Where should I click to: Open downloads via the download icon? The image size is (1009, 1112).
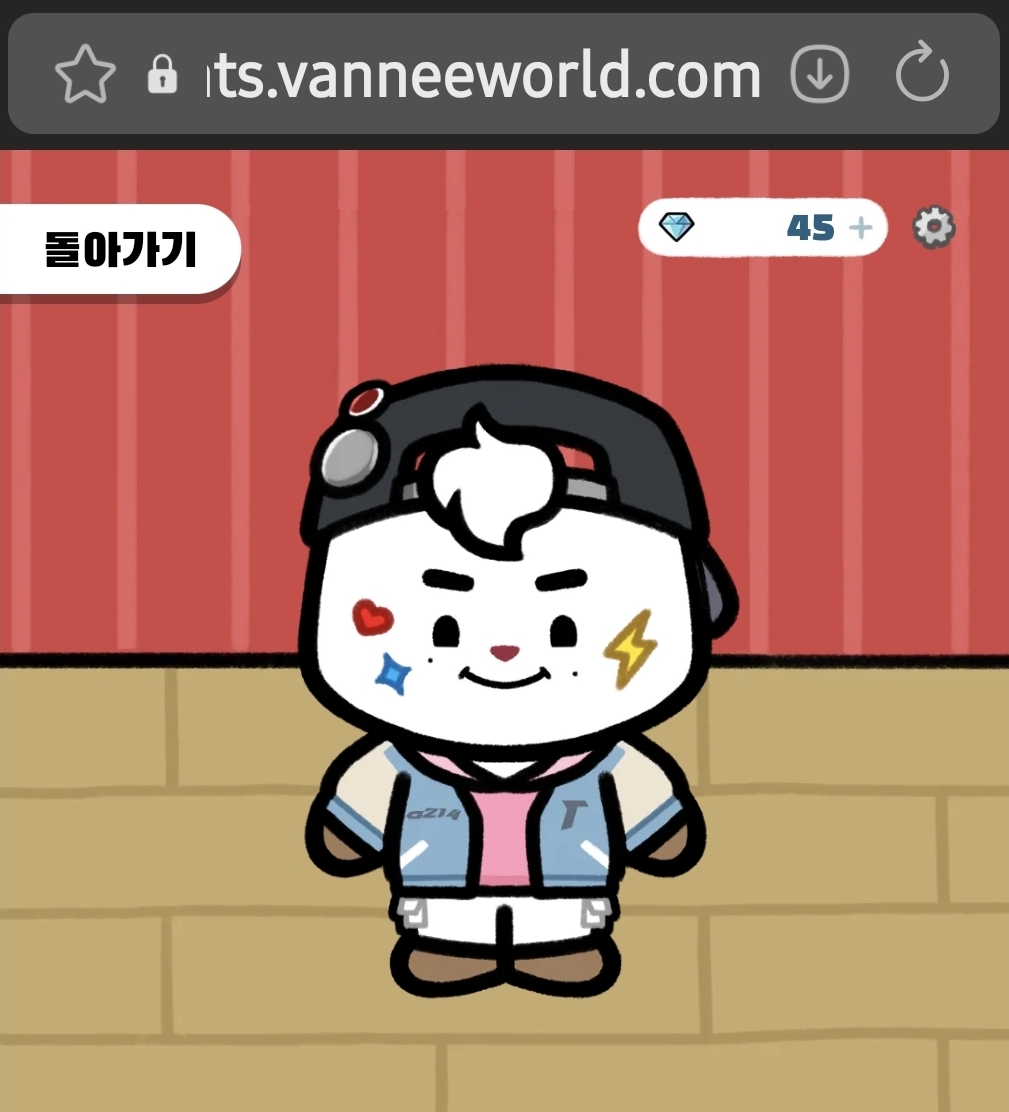click(818, 72)
